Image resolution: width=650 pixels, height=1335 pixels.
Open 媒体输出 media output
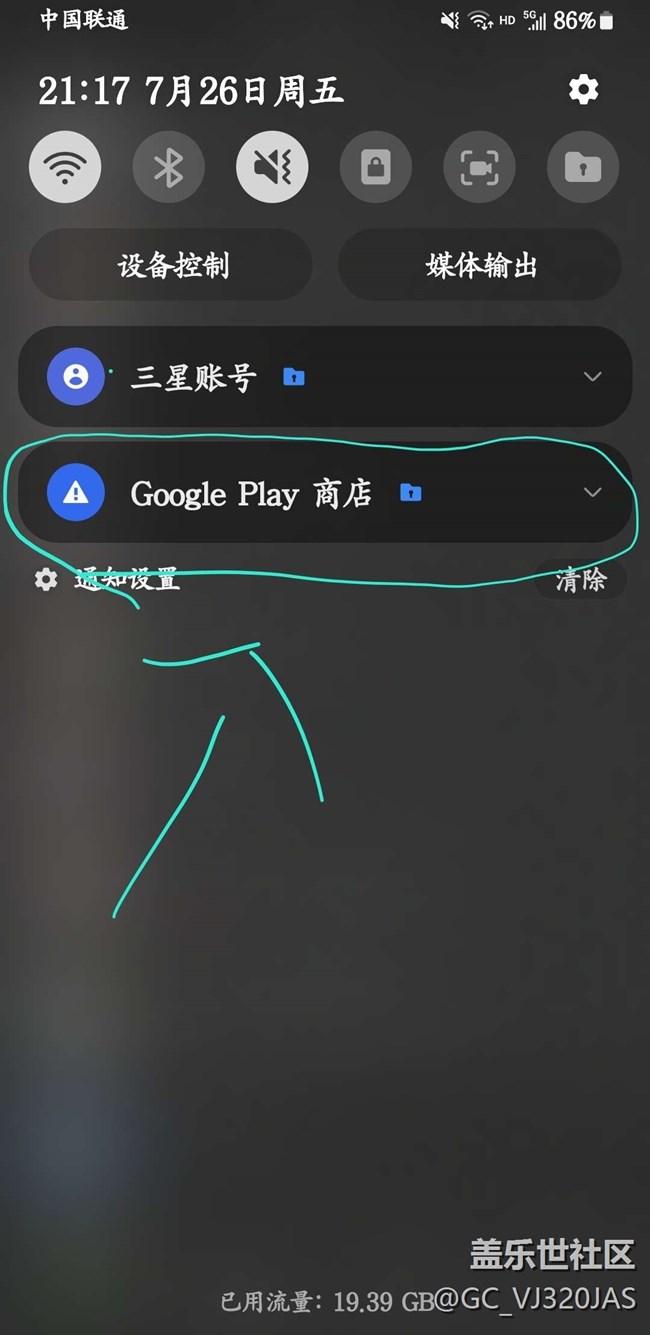(480, 265)
